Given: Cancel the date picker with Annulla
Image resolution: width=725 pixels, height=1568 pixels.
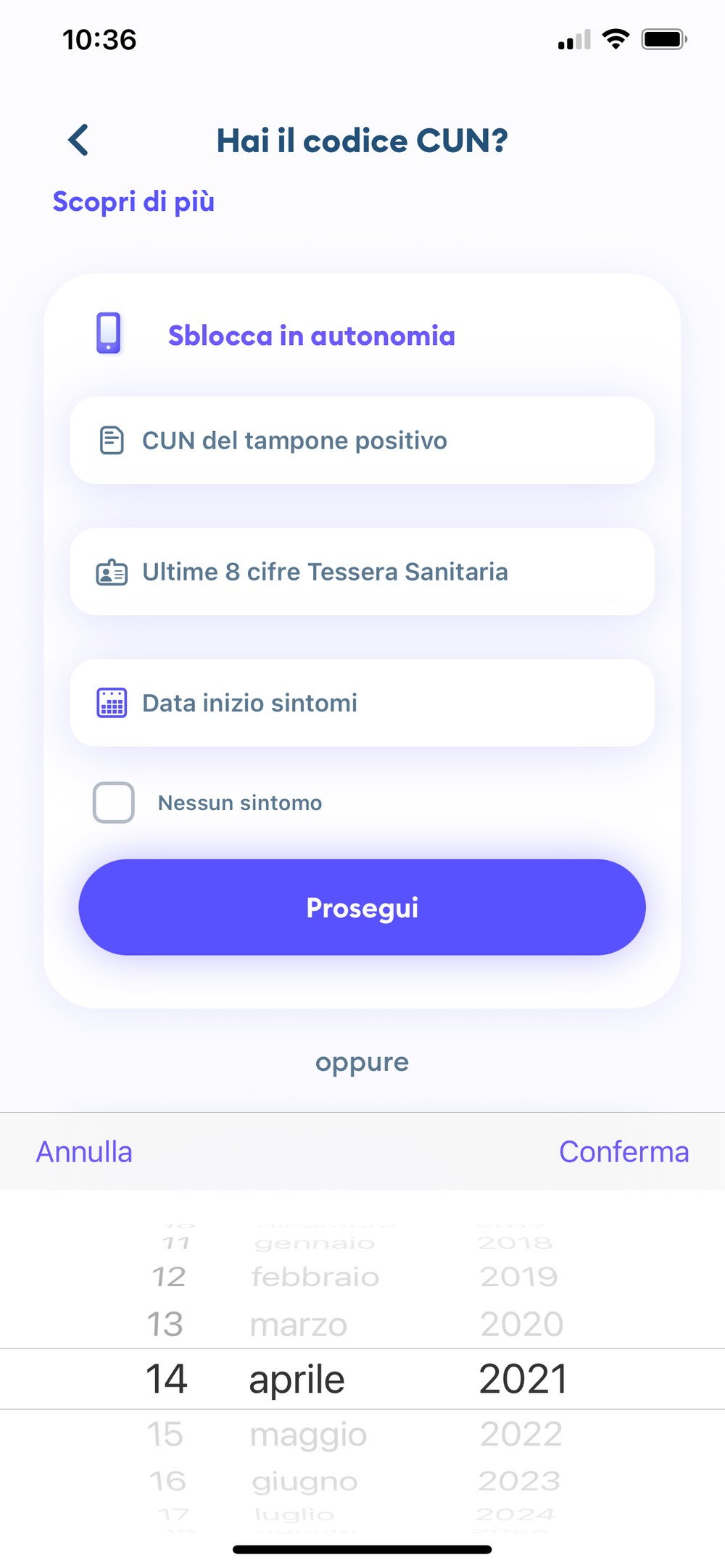Looking at the screenshot, I should [84, 1151].
